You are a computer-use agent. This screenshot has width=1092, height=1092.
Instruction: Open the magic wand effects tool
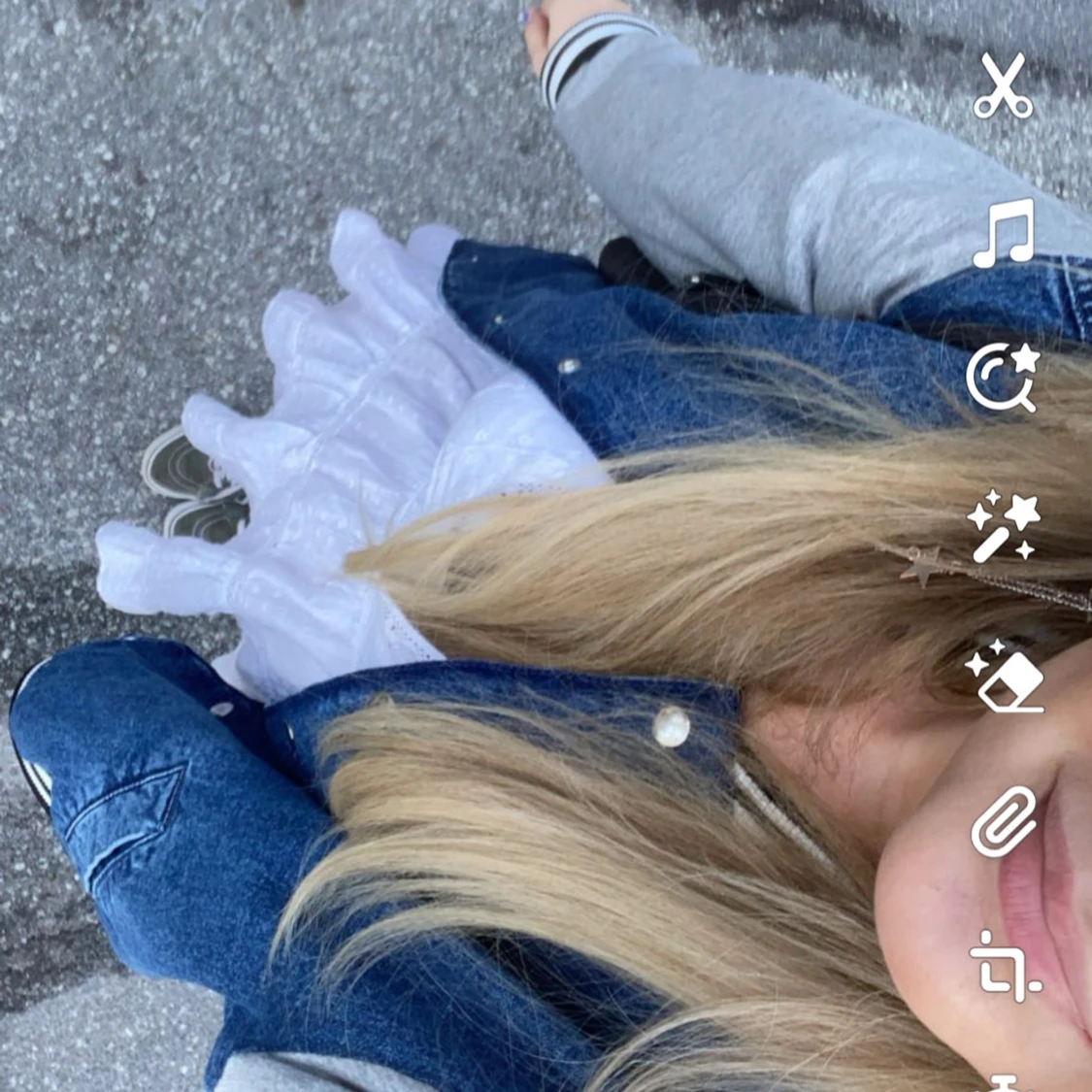[x=1004, y=527]
